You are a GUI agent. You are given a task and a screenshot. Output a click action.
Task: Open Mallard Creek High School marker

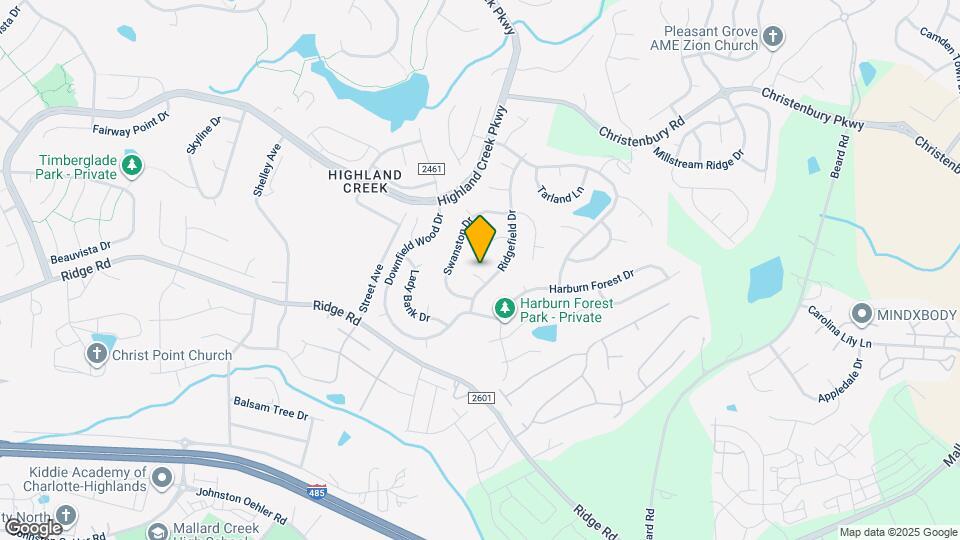(156, 531)
